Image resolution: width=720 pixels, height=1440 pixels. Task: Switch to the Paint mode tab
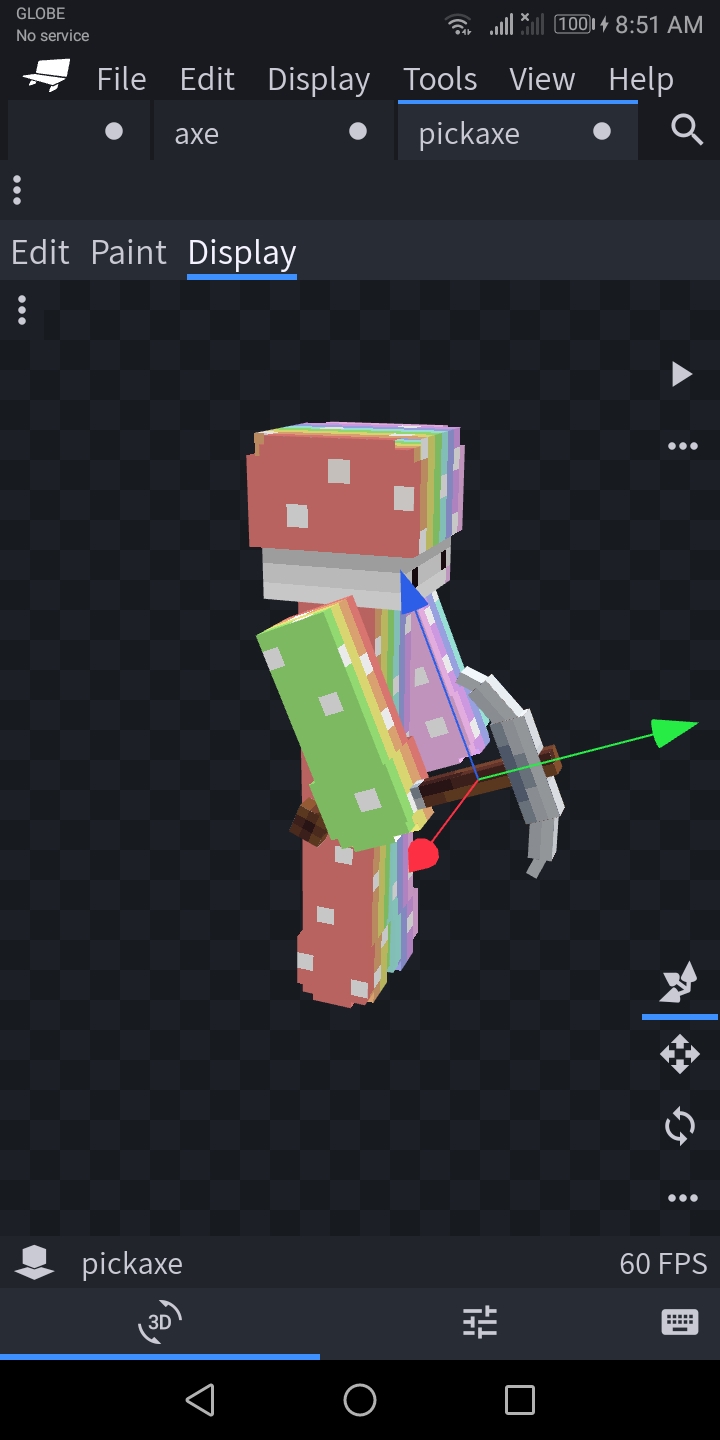pos(128,252)
